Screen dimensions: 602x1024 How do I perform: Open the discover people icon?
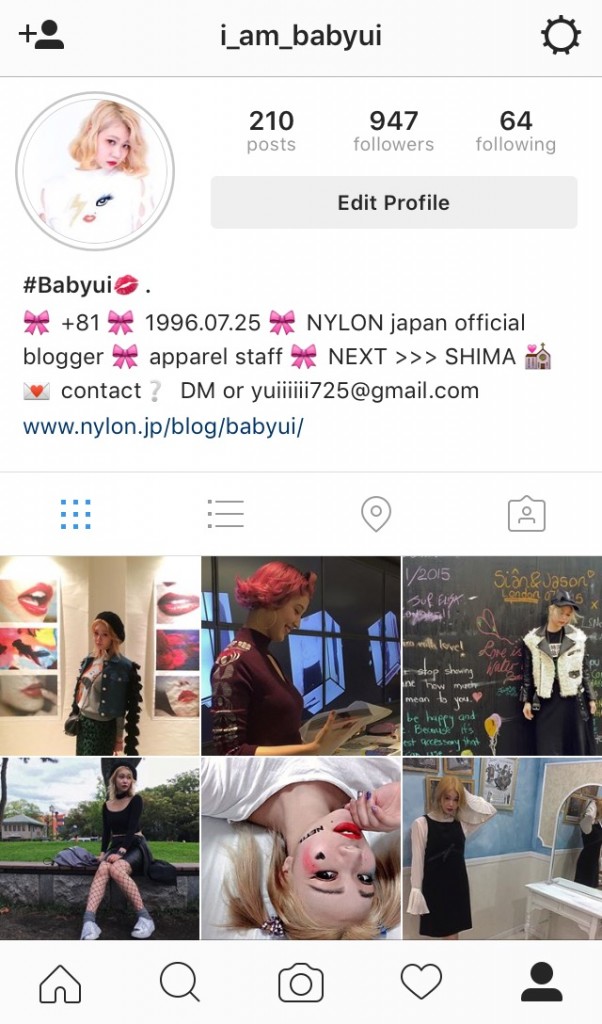[41, 36]
